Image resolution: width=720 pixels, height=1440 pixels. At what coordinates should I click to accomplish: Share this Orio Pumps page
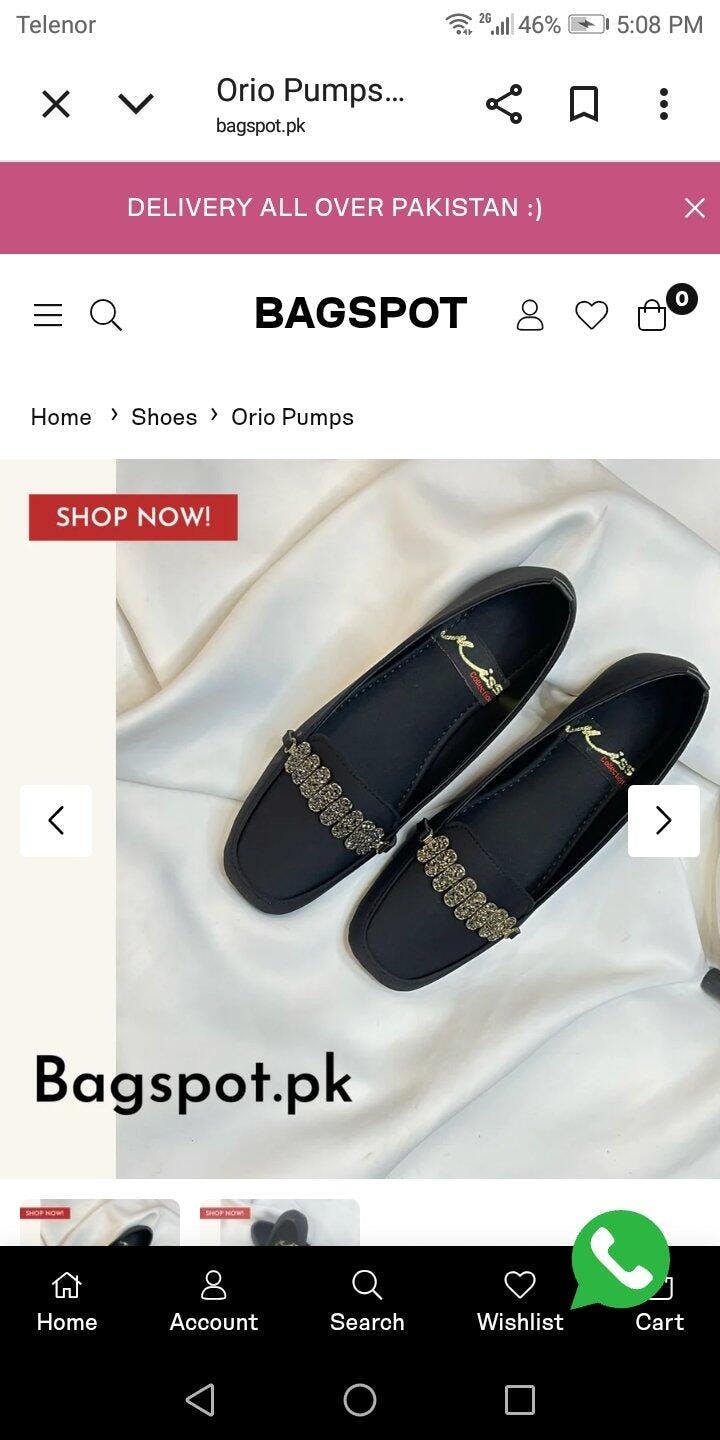504,104
